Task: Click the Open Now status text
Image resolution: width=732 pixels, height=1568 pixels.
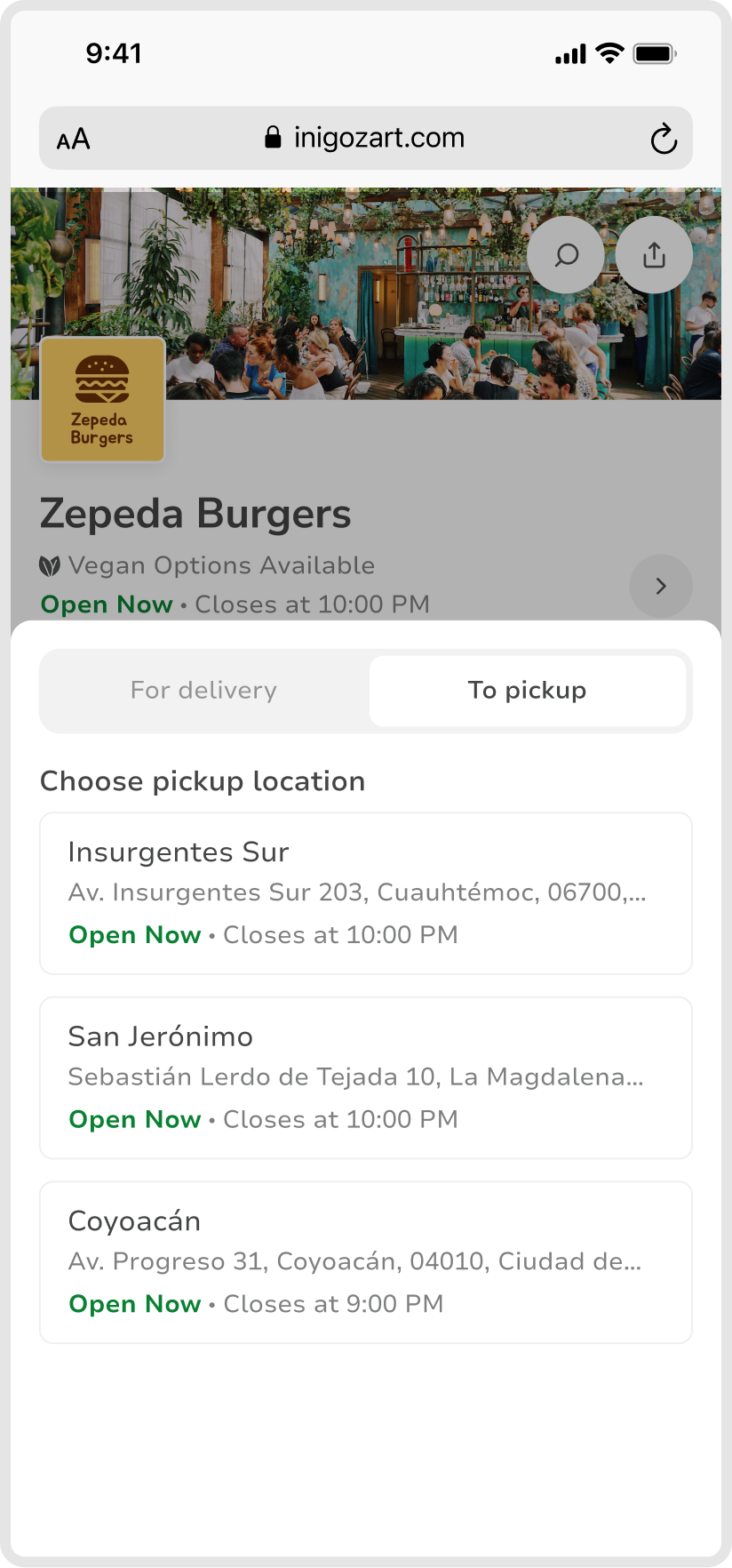Action: [107, 604]
